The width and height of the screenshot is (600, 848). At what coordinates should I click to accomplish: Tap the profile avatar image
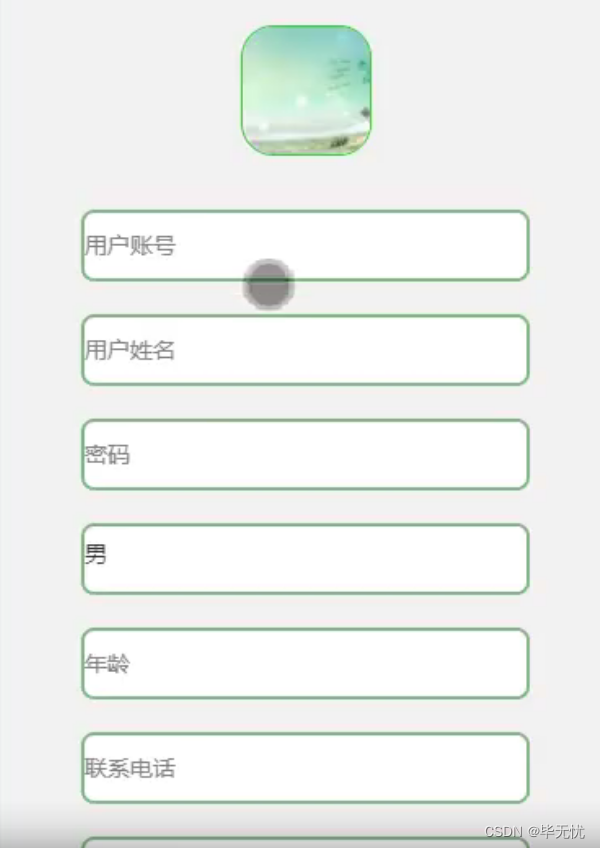(x=306, y=91)
